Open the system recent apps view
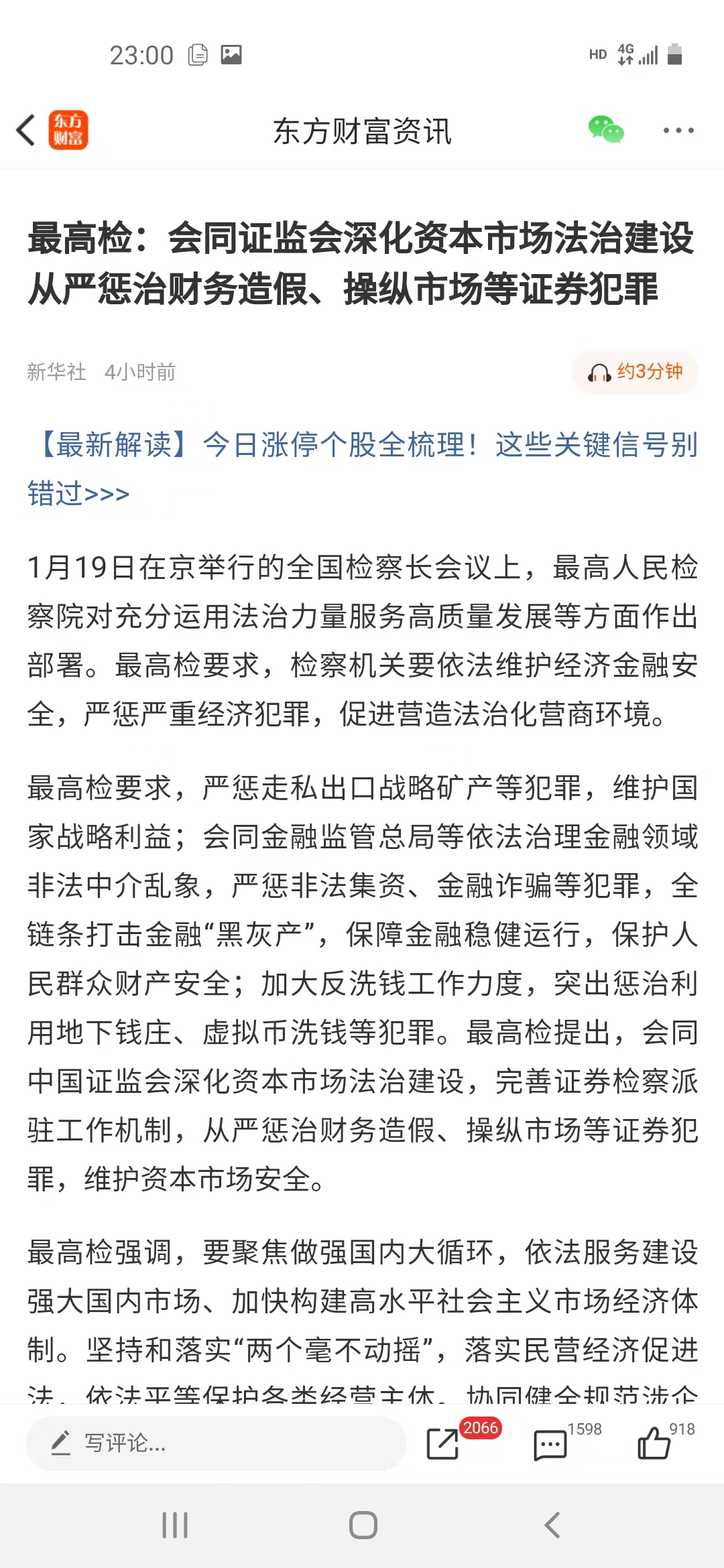 click(175, 1525)
